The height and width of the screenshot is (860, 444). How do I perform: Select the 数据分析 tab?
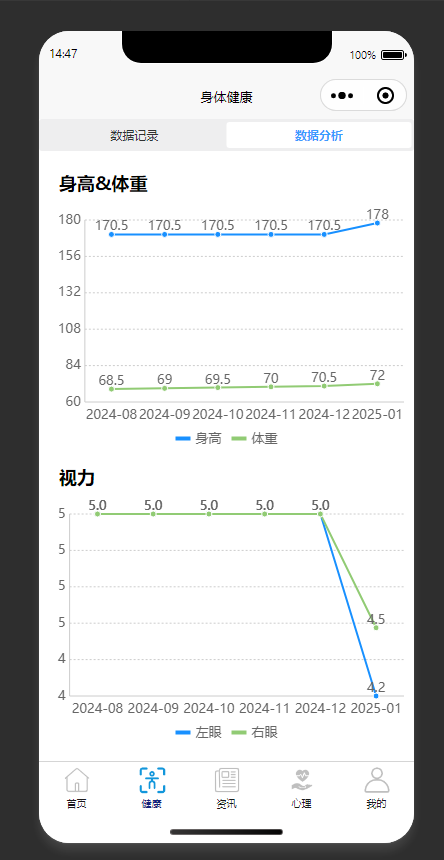[x=318, y=135]
